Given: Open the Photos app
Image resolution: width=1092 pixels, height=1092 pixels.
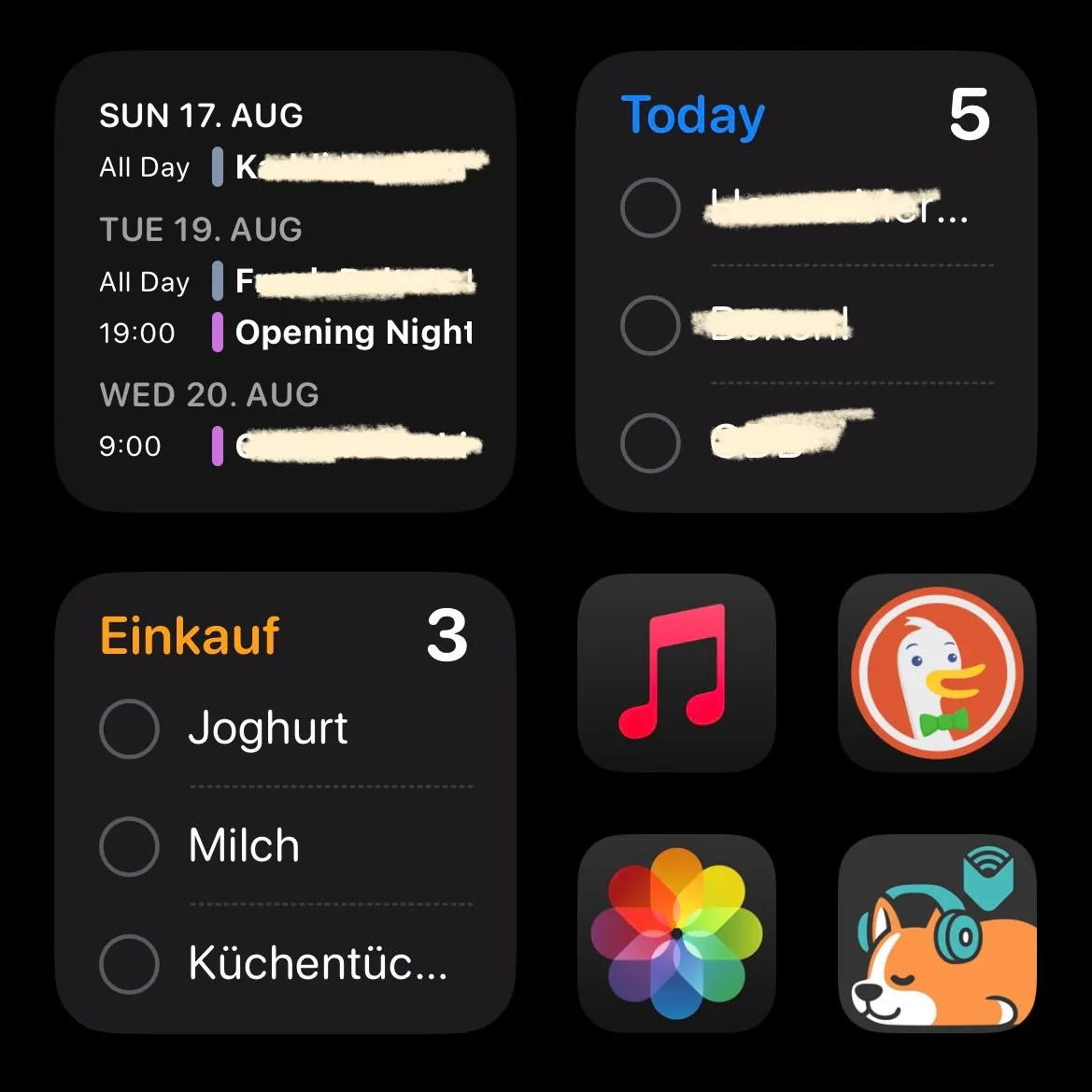Looking at the screenshot, I should coord(676,933).
